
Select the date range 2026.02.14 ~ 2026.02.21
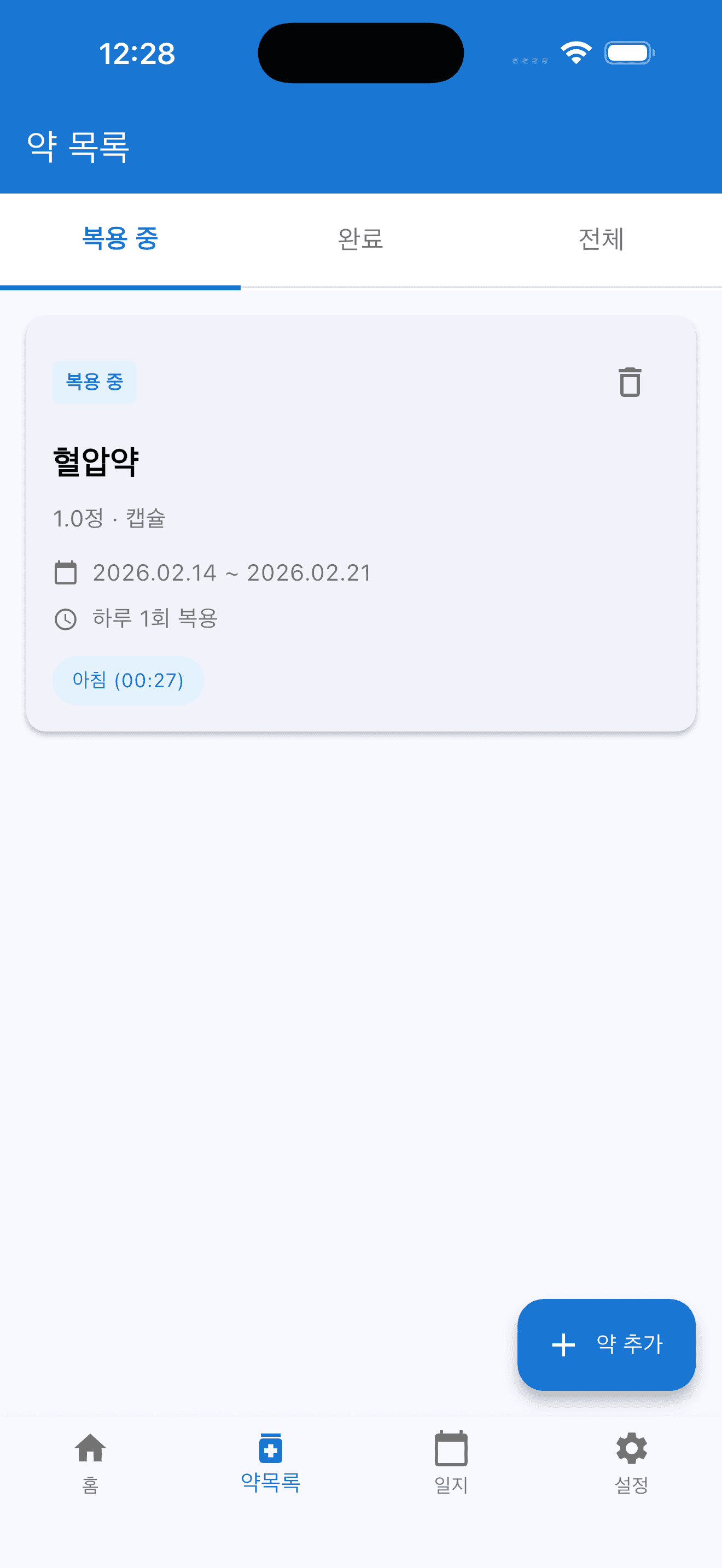point(232,572)
